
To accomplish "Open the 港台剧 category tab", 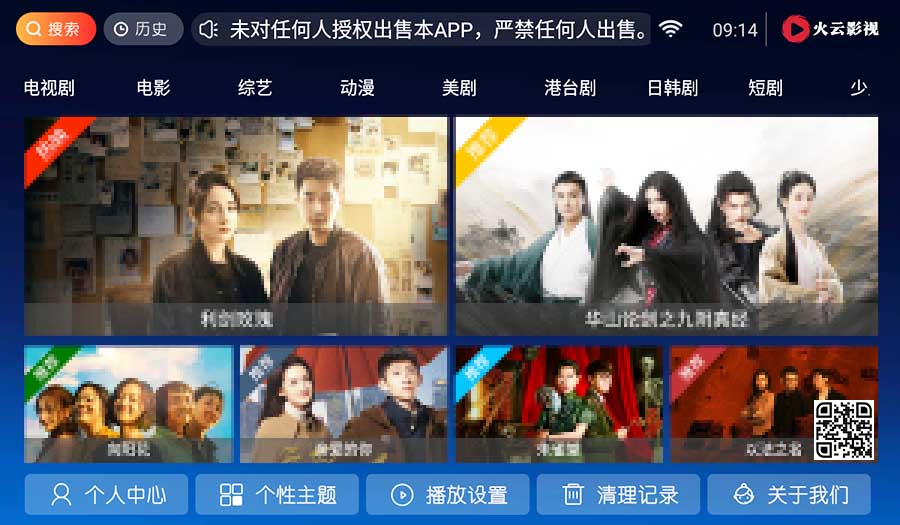I will [570, 88].
